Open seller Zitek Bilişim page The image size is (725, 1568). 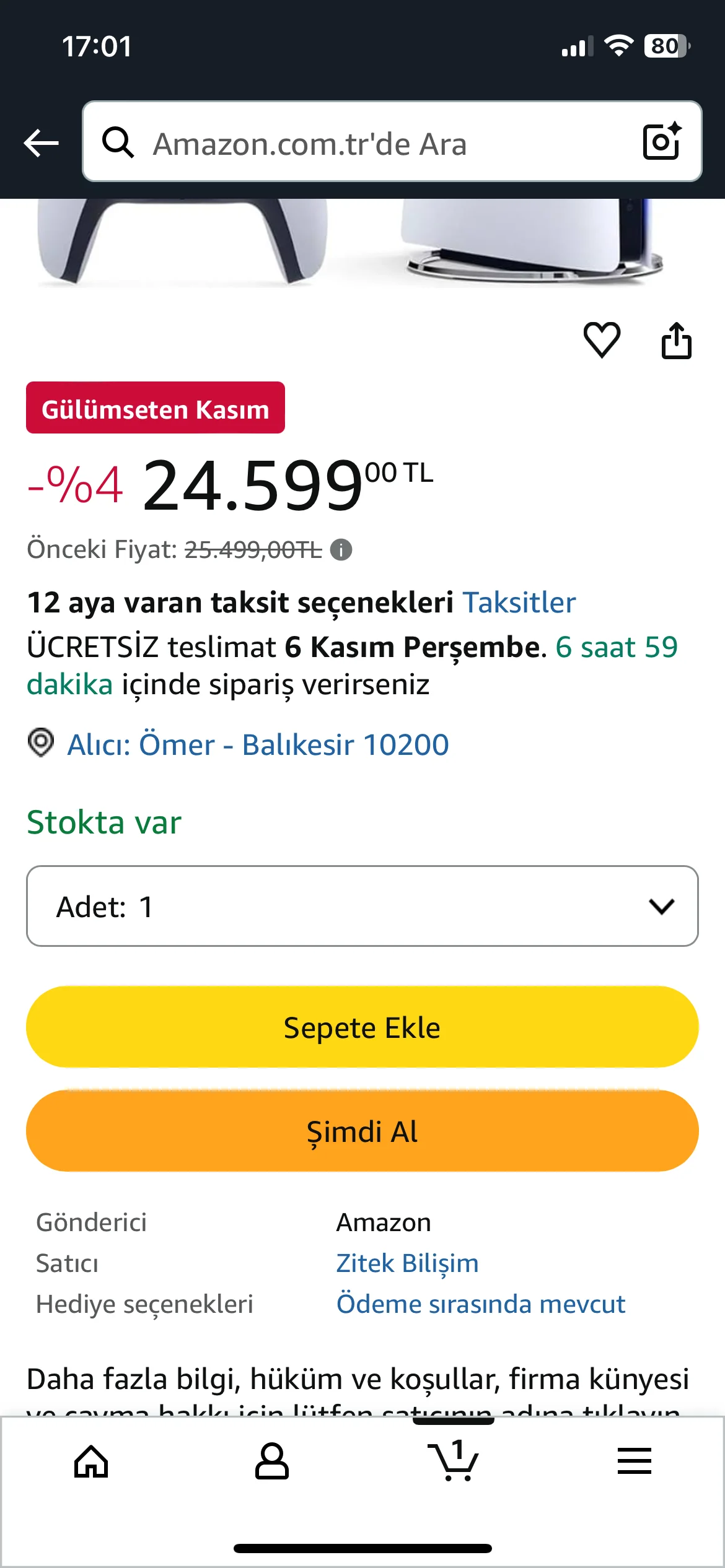pos(407,1263)
